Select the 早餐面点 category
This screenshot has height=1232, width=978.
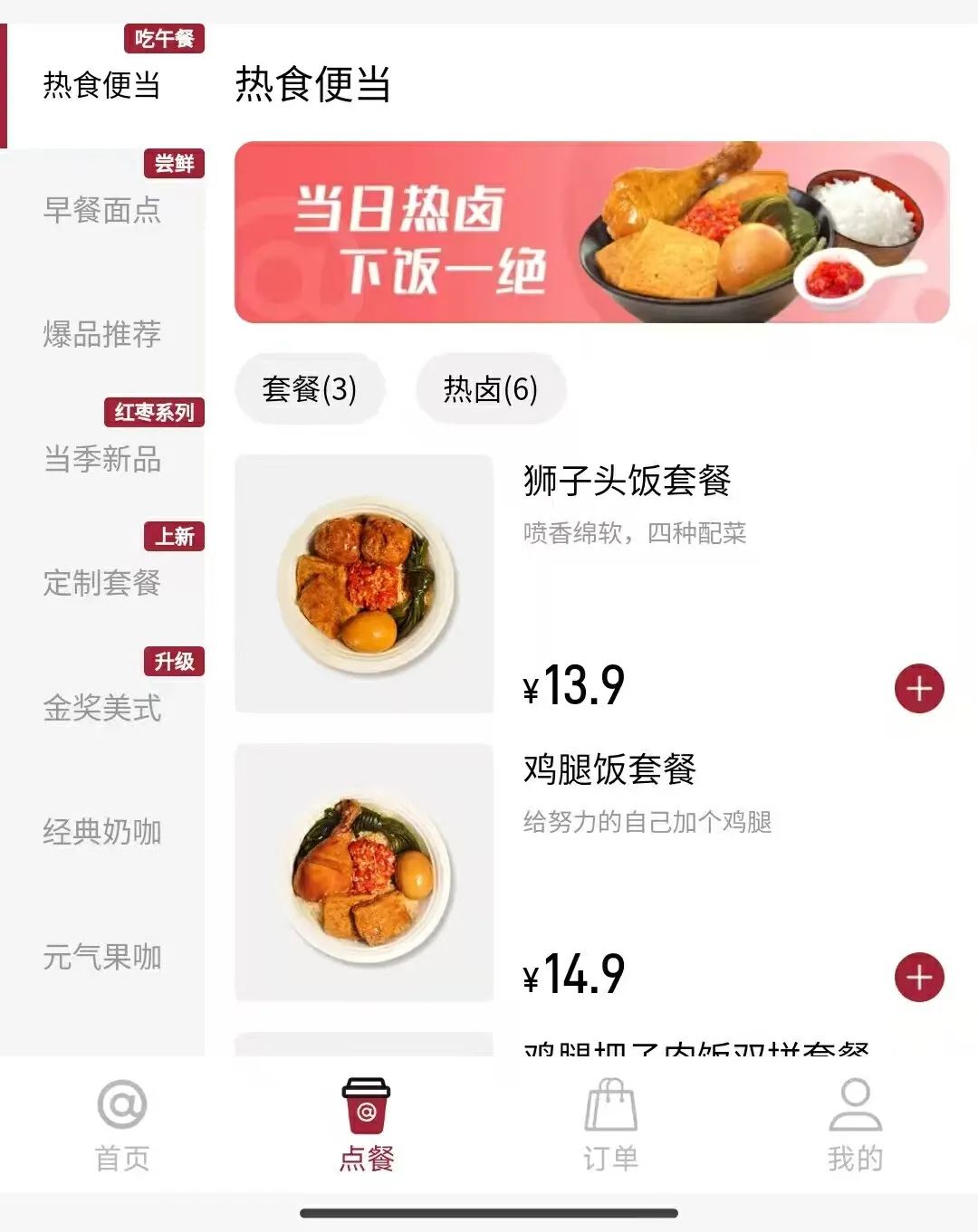coord(102,210)
